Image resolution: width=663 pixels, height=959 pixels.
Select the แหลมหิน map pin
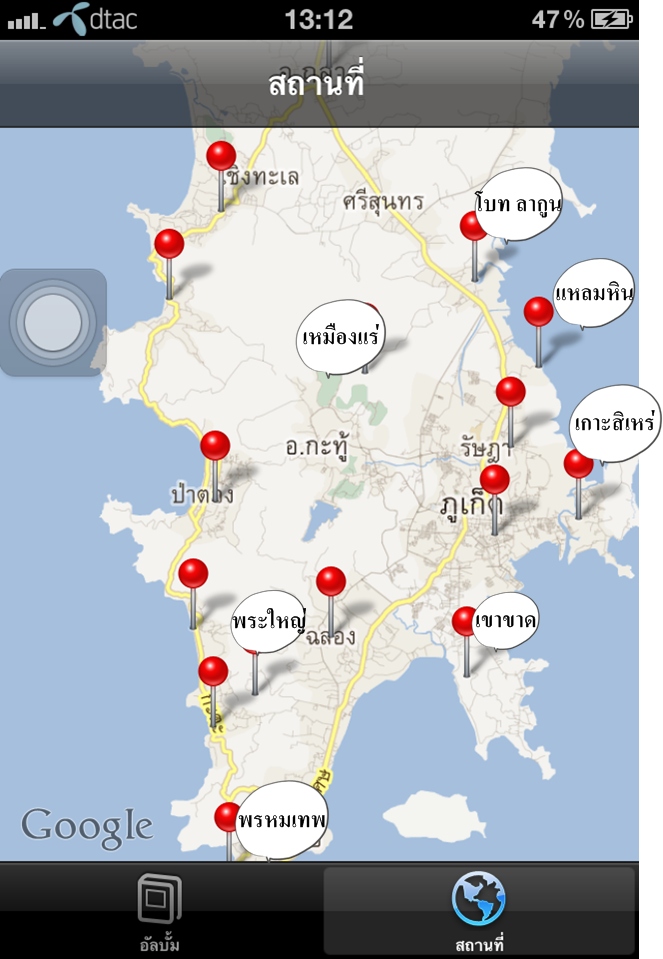click(x=539, y=312)
